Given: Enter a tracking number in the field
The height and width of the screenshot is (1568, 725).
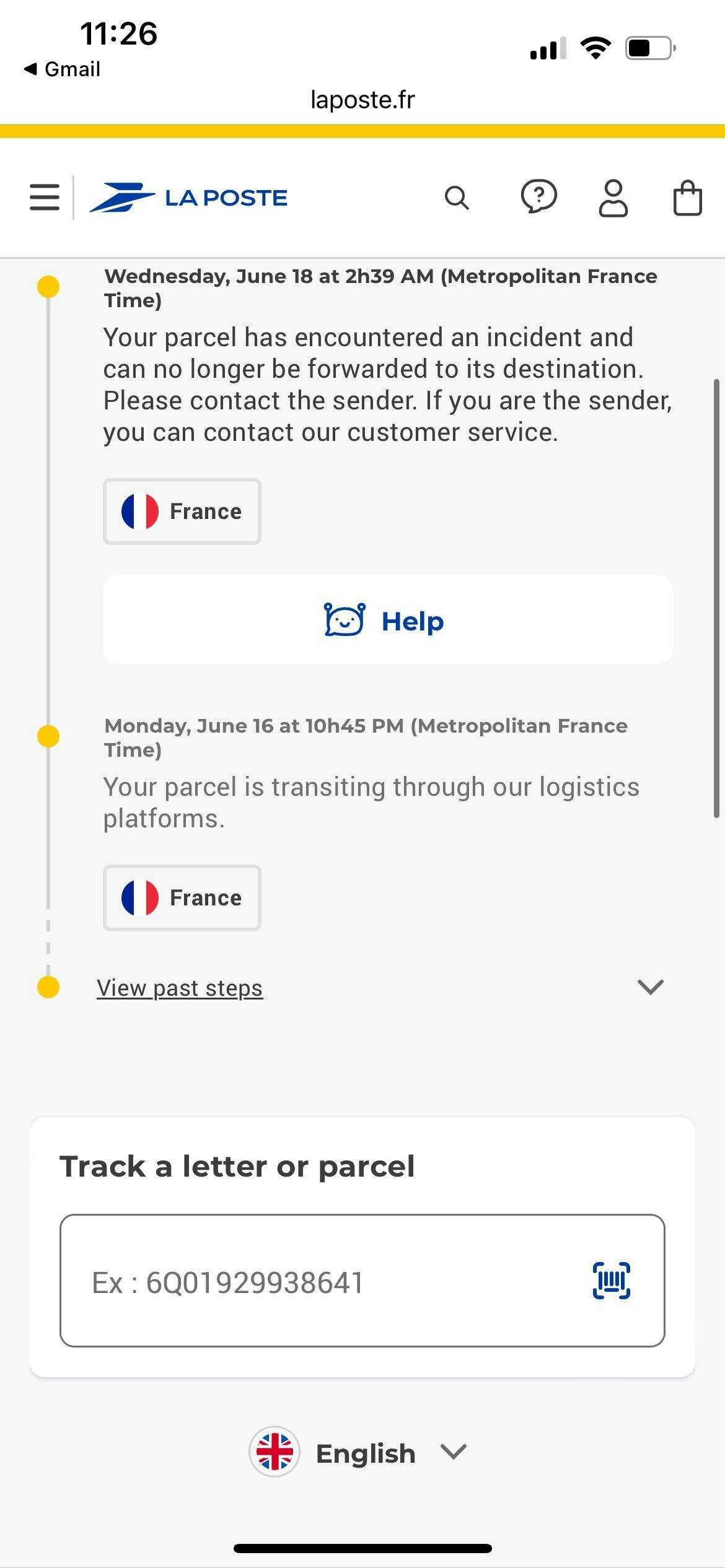Looking at the screenshot, I should tap(362, 1281).
